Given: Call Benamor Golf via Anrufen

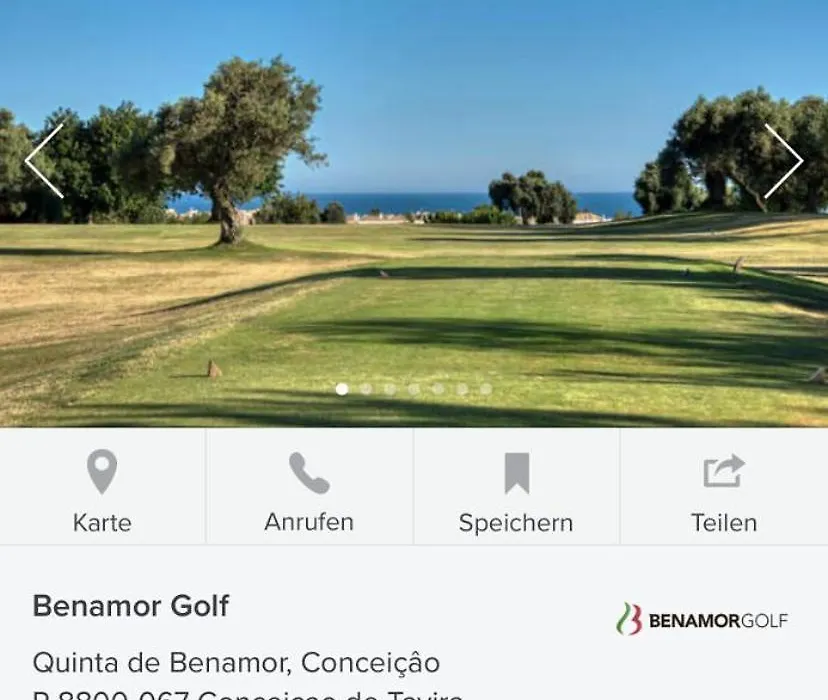Looking at the screenshot, I should click(x=309, y=490).
